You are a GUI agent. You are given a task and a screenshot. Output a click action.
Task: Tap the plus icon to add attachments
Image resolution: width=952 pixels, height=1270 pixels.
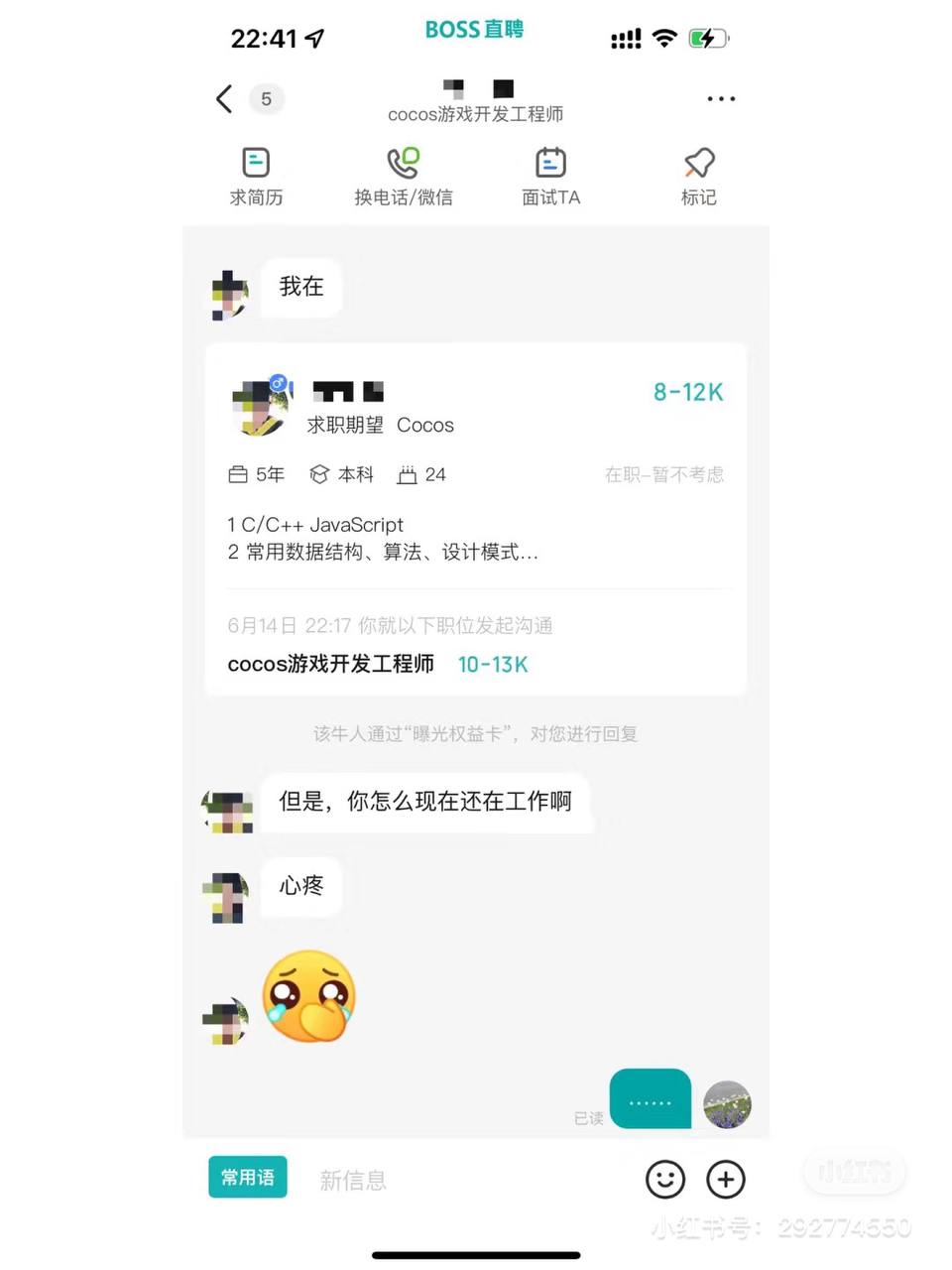tap(725, 1180)
